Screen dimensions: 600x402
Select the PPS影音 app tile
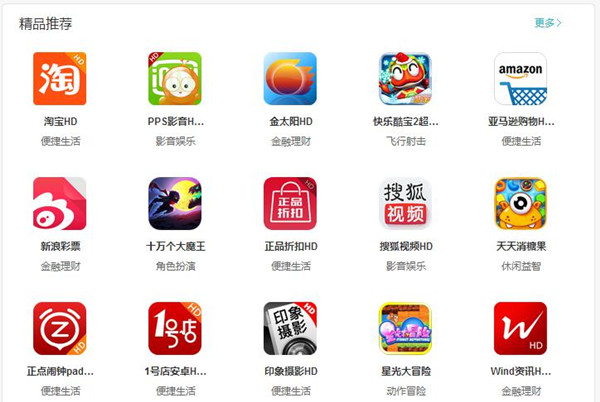click(175, 79)
